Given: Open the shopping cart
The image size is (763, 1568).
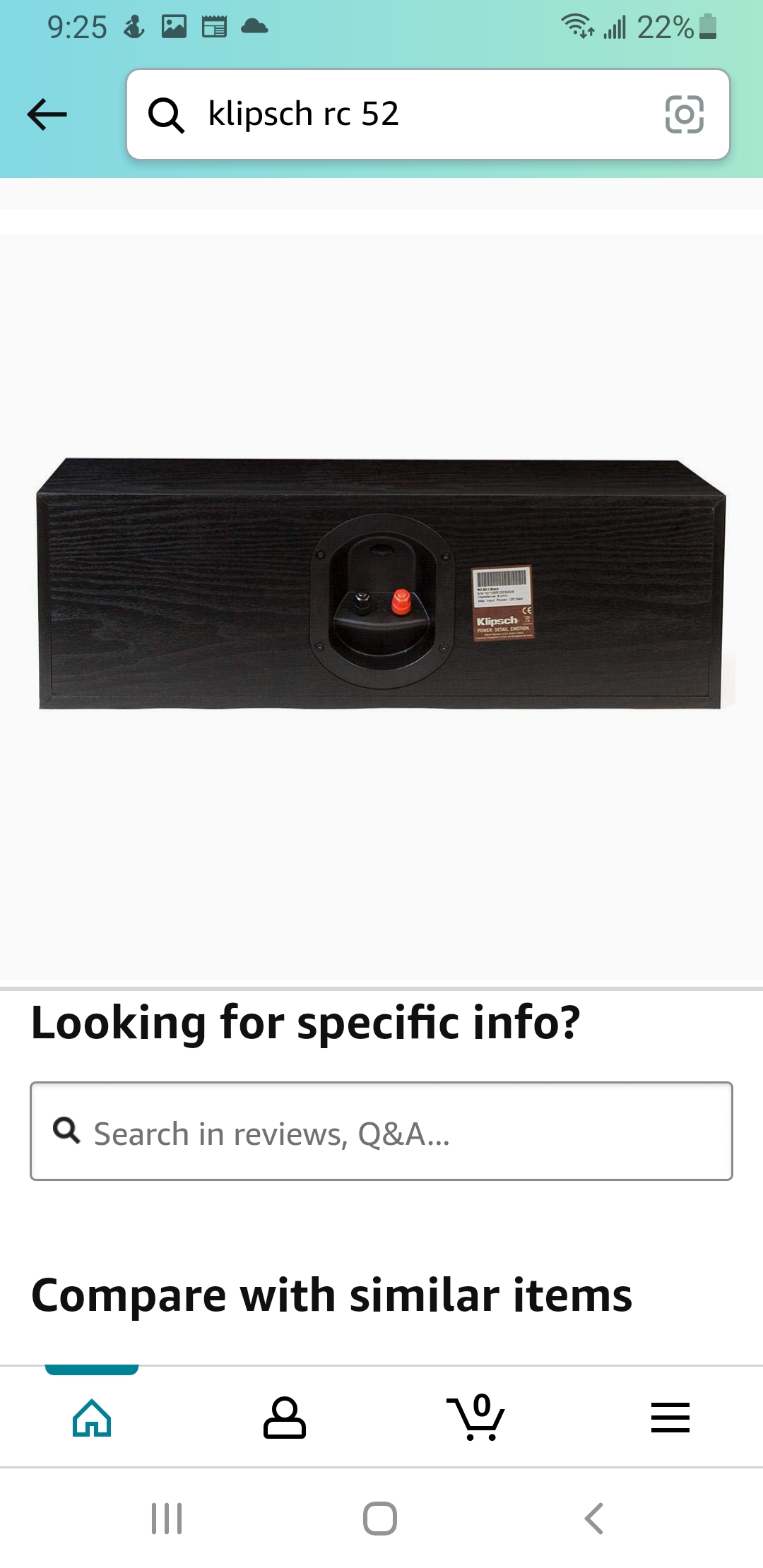Looking at the screenshot, I should pos(476,1418).
